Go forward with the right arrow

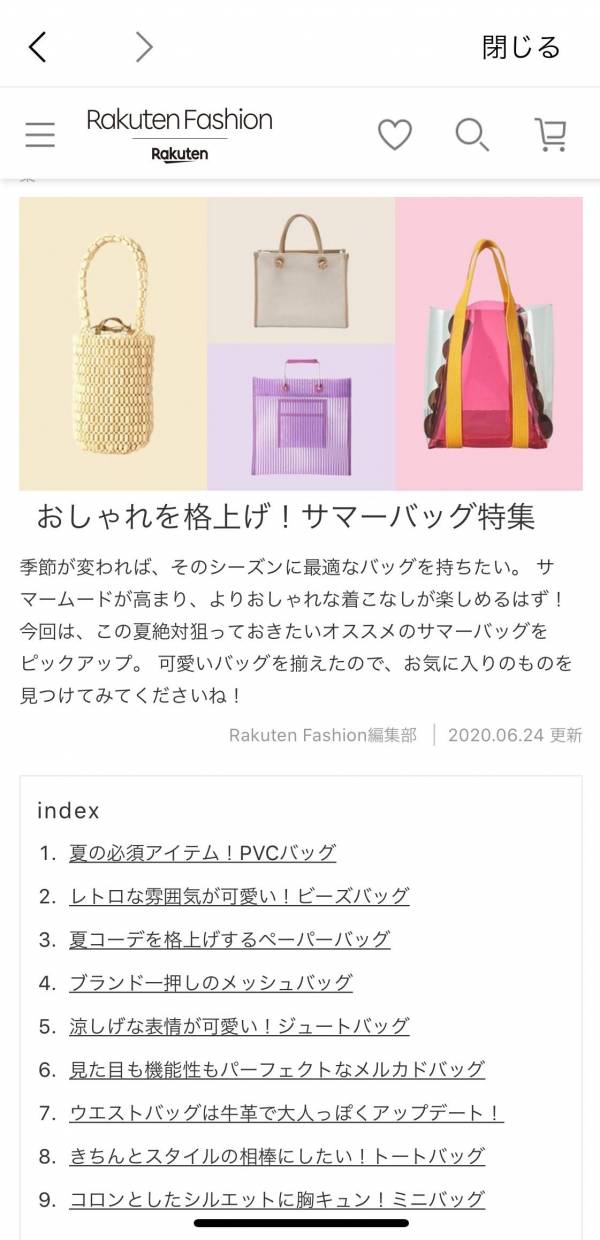click(144, 47)
